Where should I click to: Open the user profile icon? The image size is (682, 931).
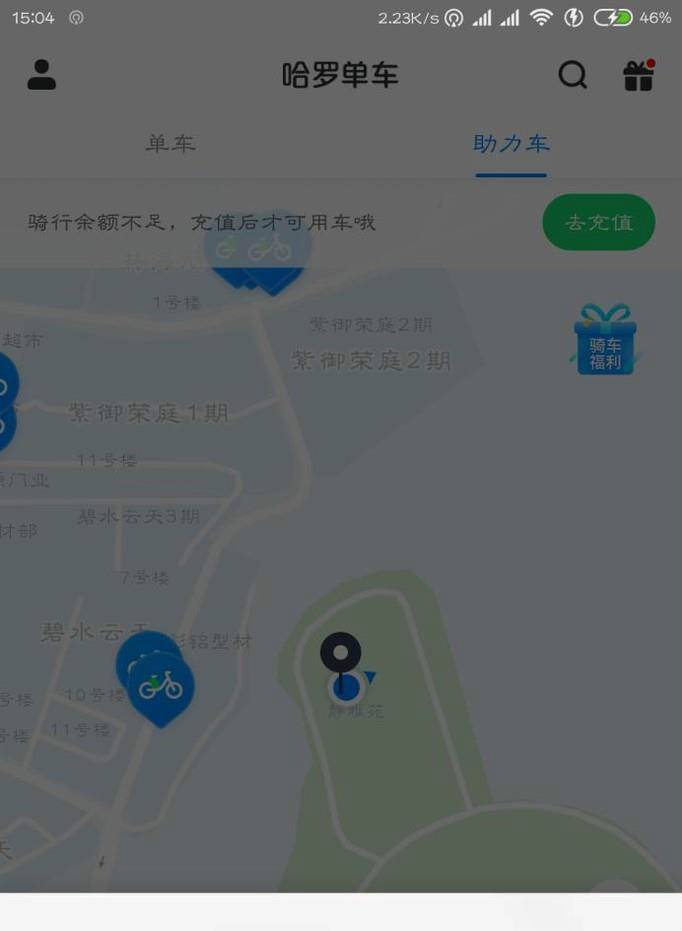click(42, 75)
